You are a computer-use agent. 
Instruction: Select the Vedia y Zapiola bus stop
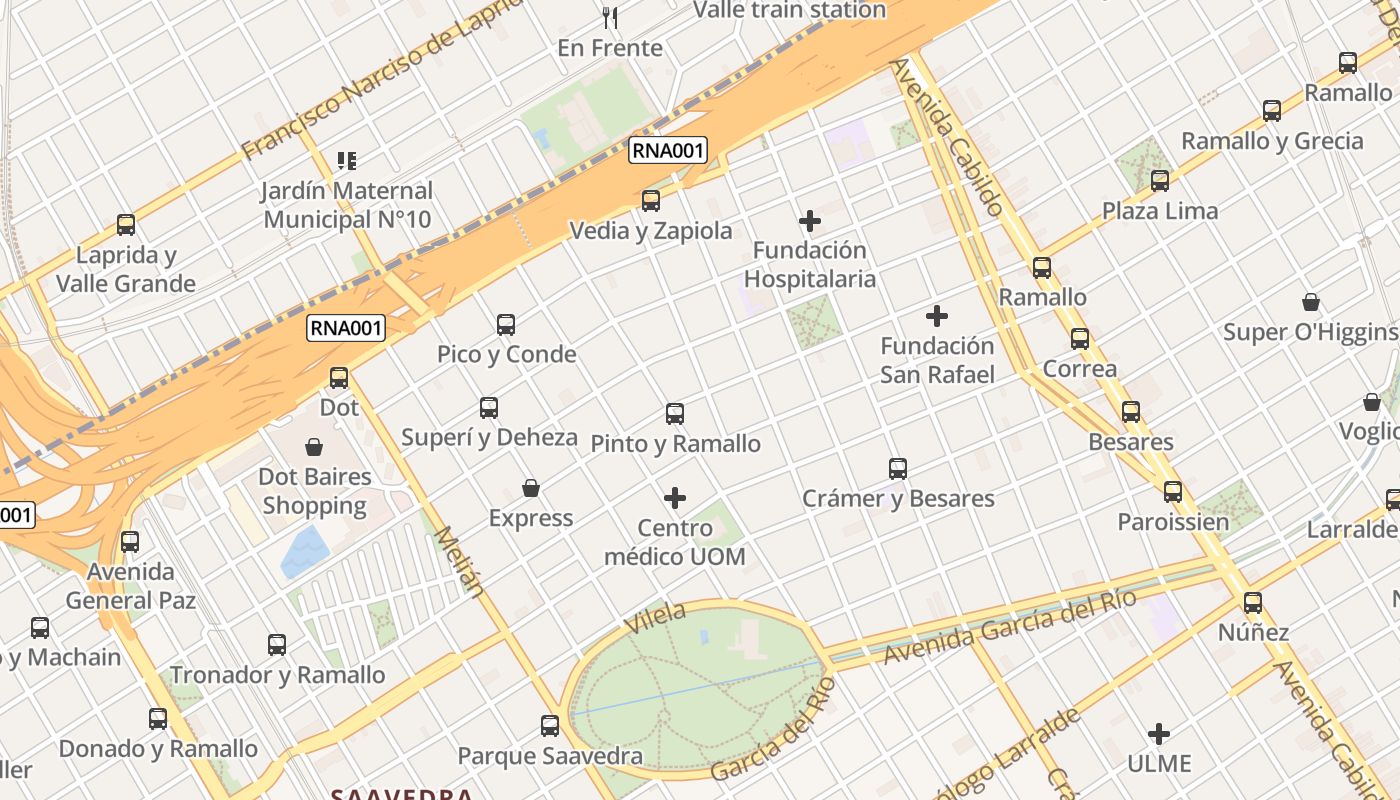pos(651,201)
